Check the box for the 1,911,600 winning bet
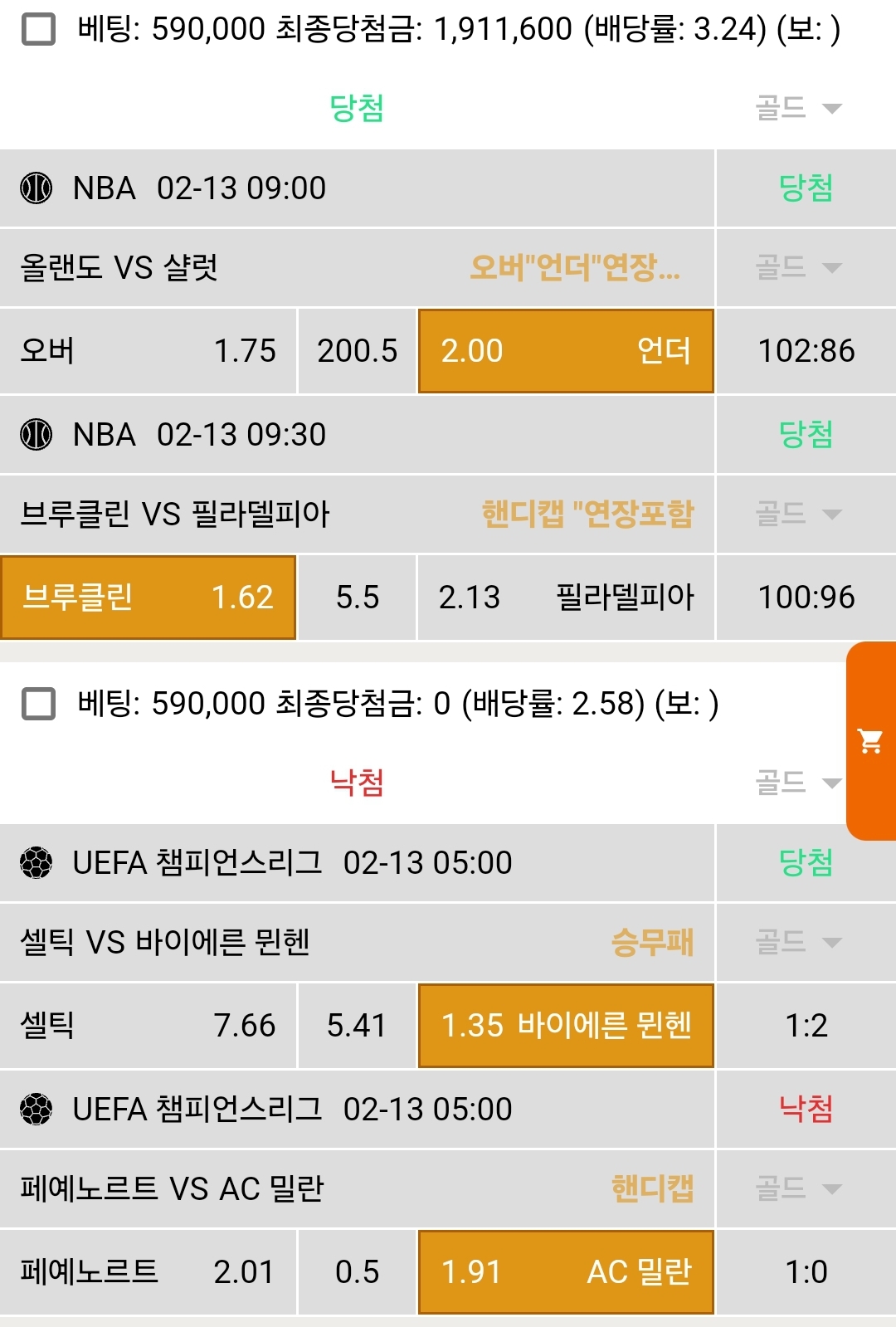Screen dimensions: 896x1327 (x=38, y=29)
